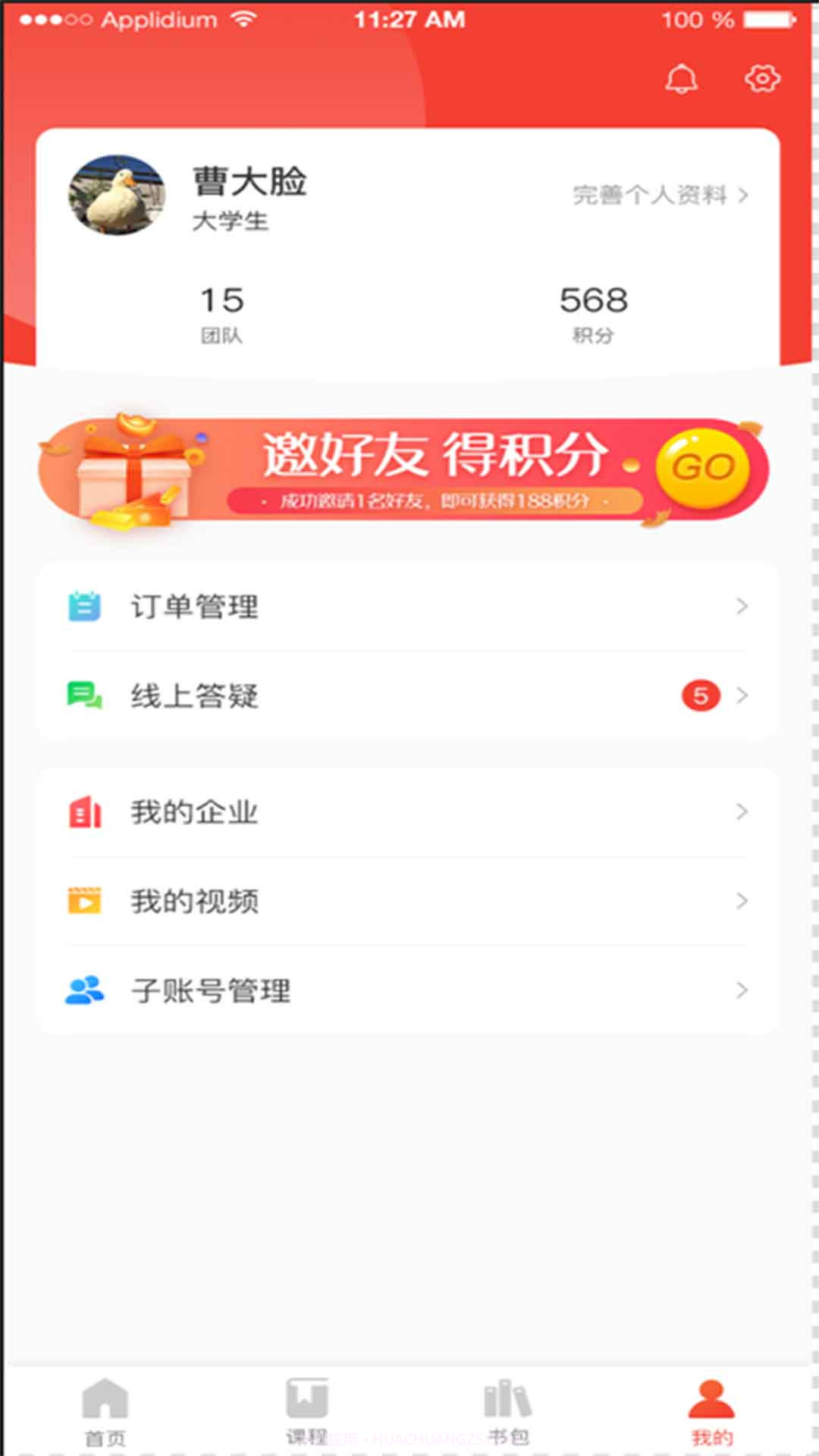
Task: Expand 我的企业 using the right chevron
Action: coord(742,812)
